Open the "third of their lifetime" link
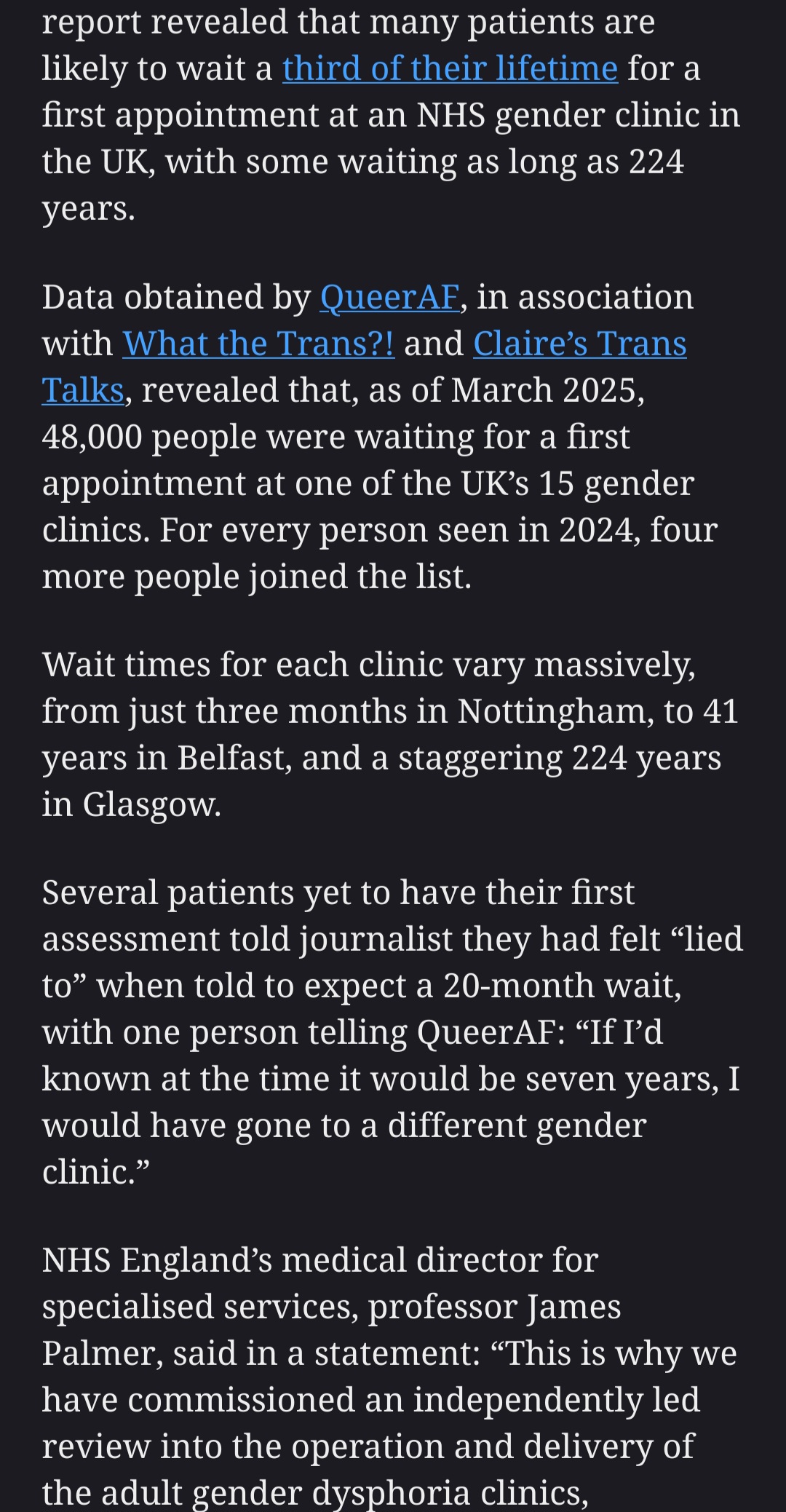This screenshot has width=786, height=1512. point(450,69)
